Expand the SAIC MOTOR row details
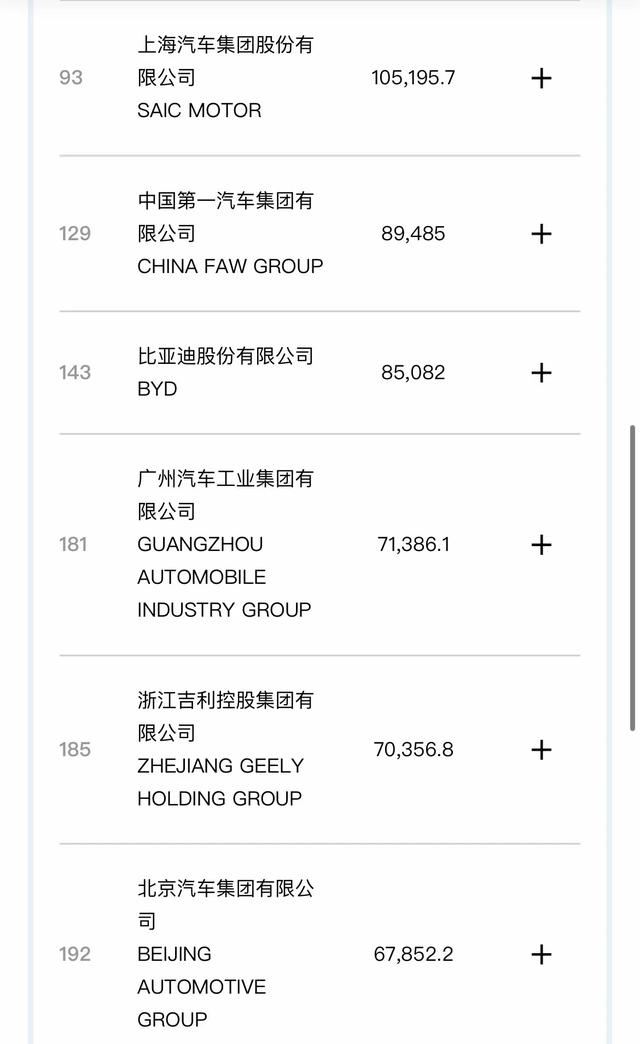640x1044 pixels. tap(541, 78)
